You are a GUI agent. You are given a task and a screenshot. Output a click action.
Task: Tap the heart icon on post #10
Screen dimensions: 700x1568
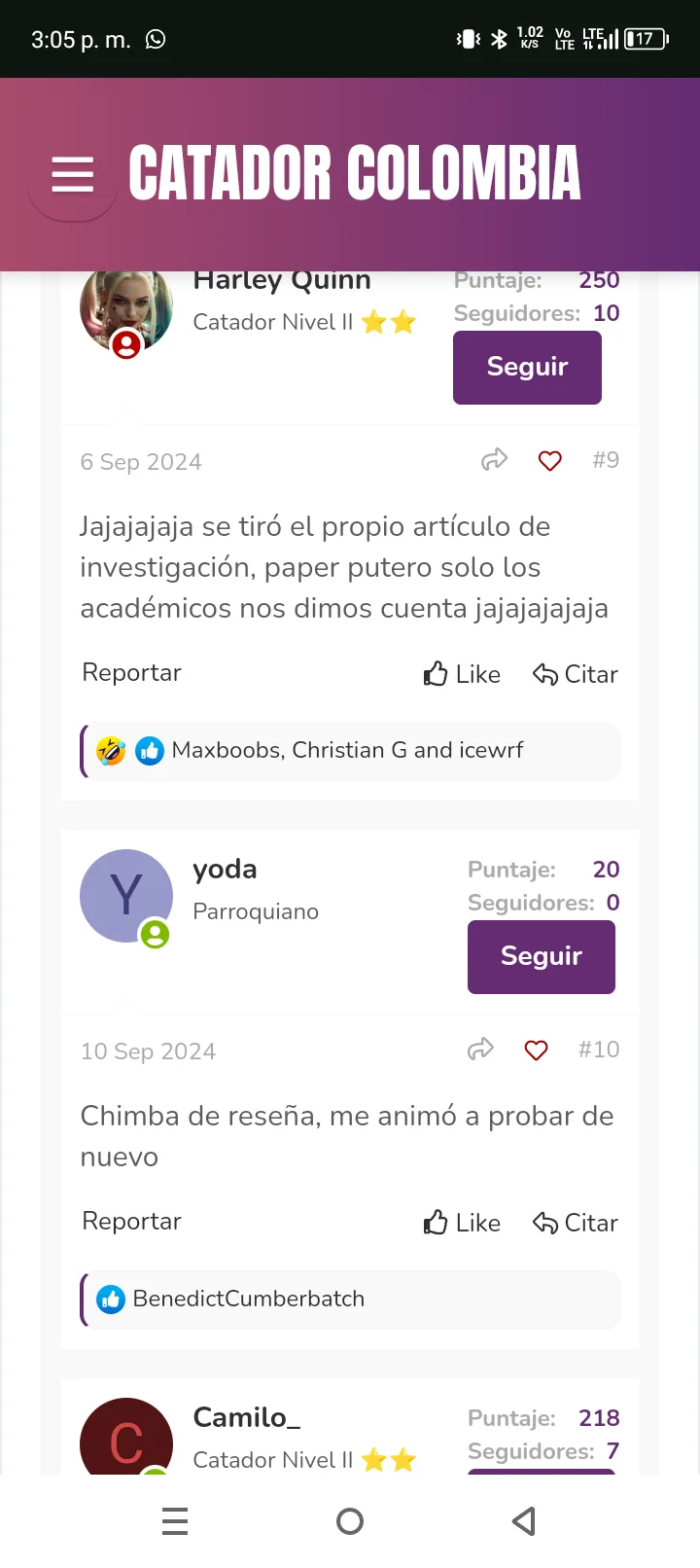tap(536, 1051)
